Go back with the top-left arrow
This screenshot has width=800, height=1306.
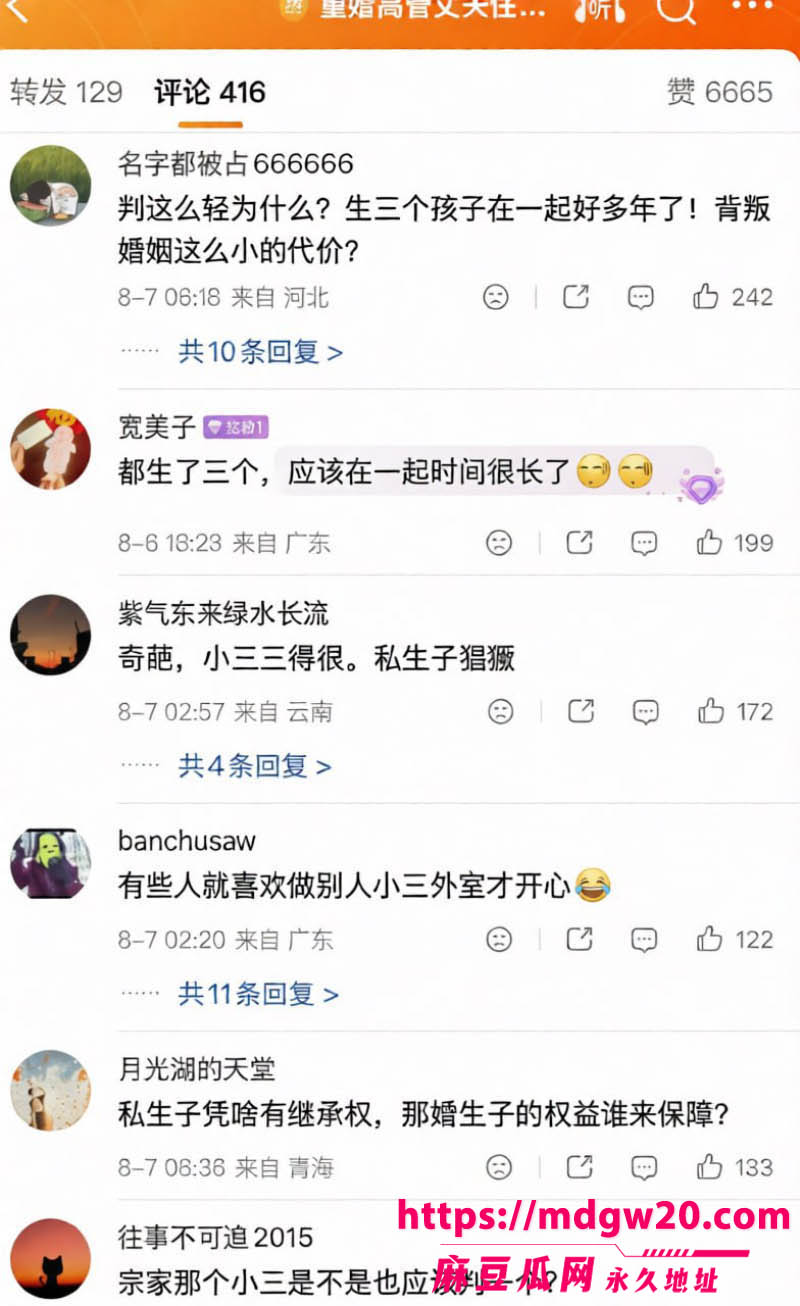click(17, 11)
